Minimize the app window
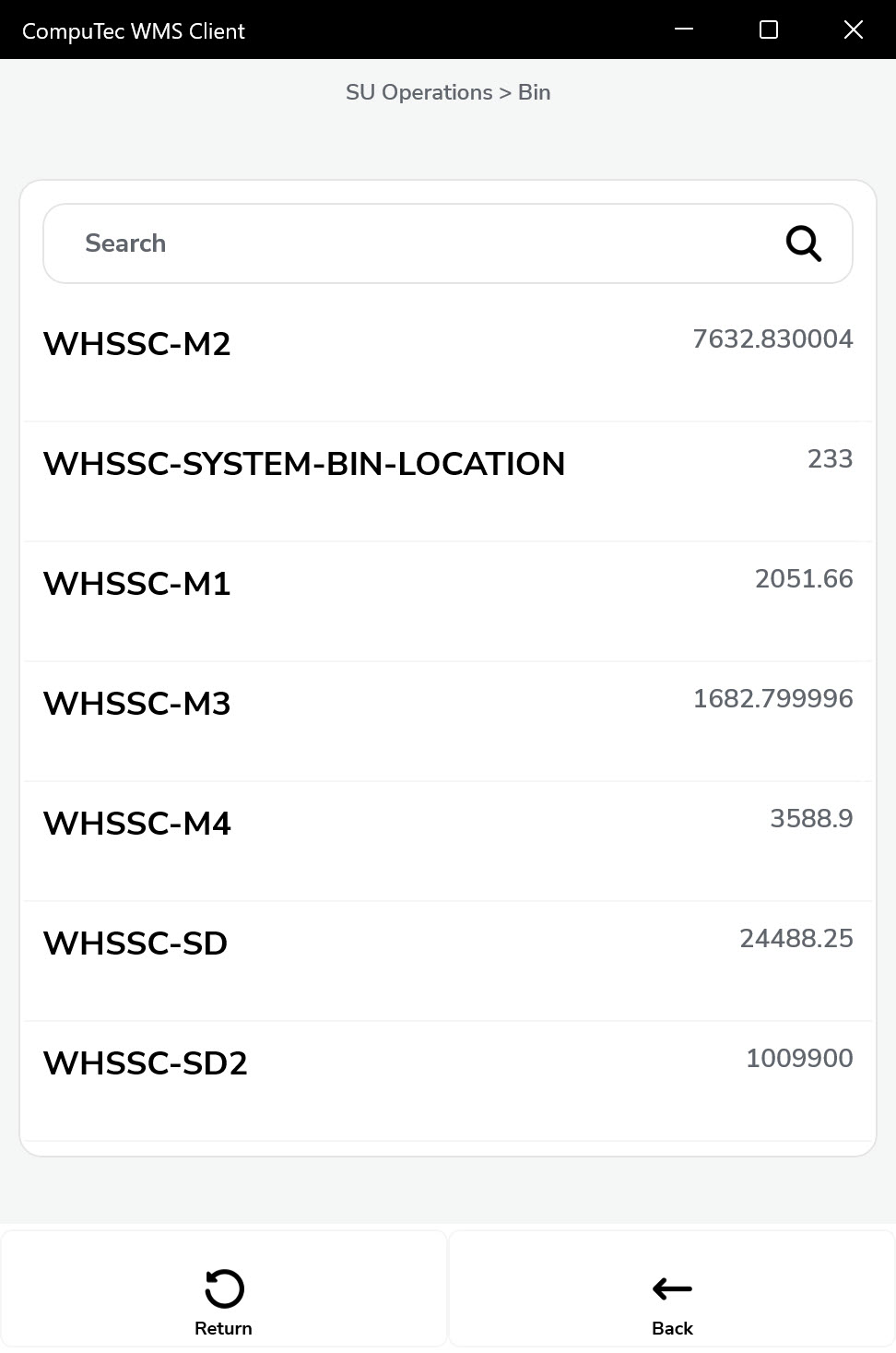 tap(684, 30)
